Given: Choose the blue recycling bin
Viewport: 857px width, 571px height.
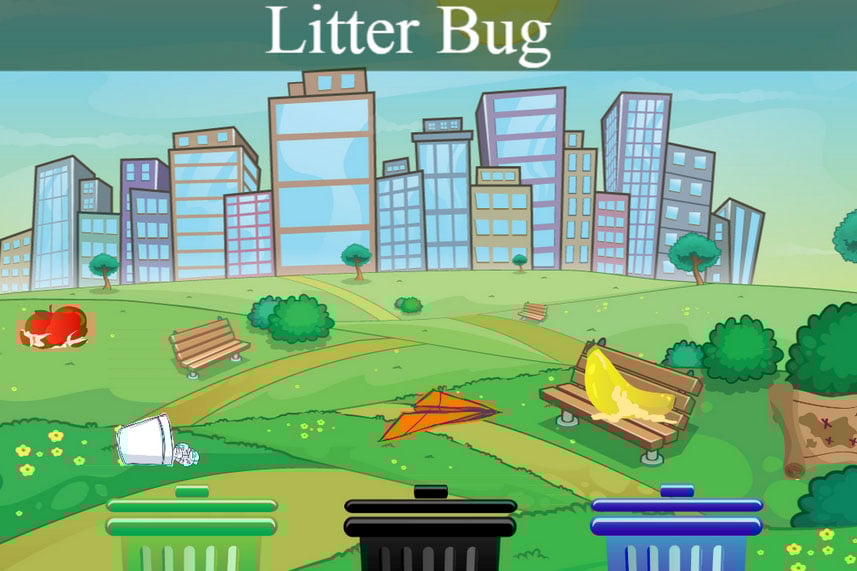Looking at the screenshot, I should [x=676, y=534].
